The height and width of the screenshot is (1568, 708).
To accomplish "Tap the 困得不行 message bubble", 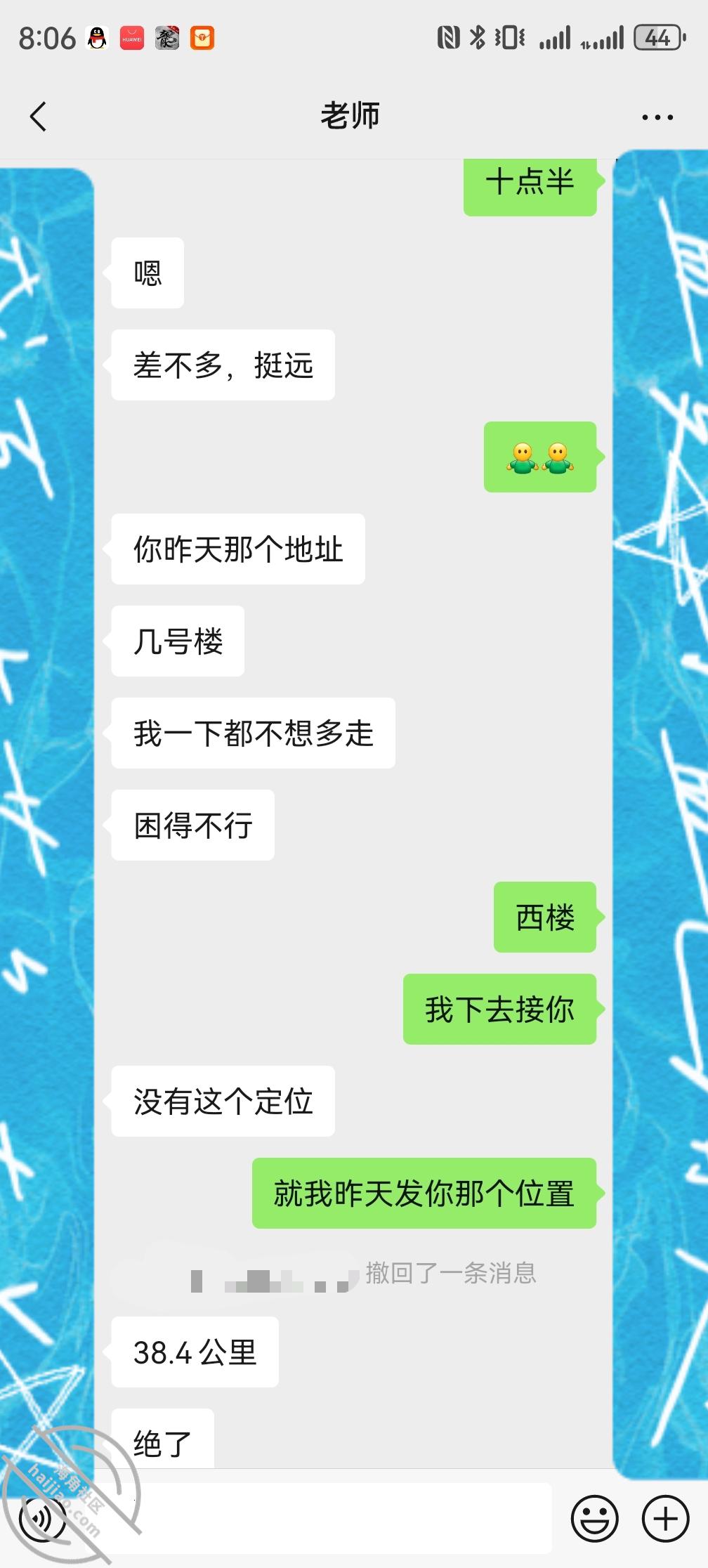I will point(192,825).
